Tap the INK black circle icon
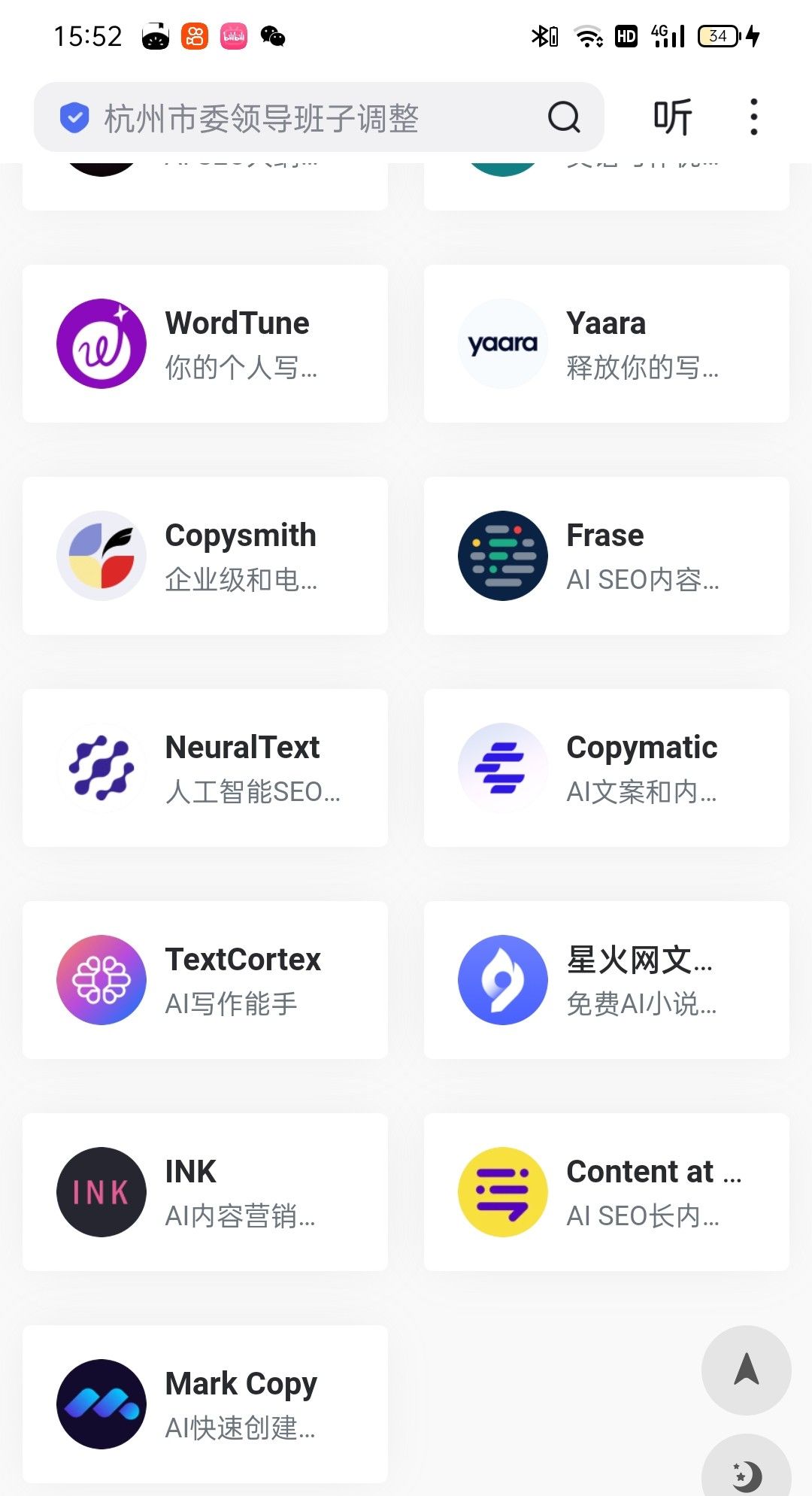 [x=101, y=1191]
